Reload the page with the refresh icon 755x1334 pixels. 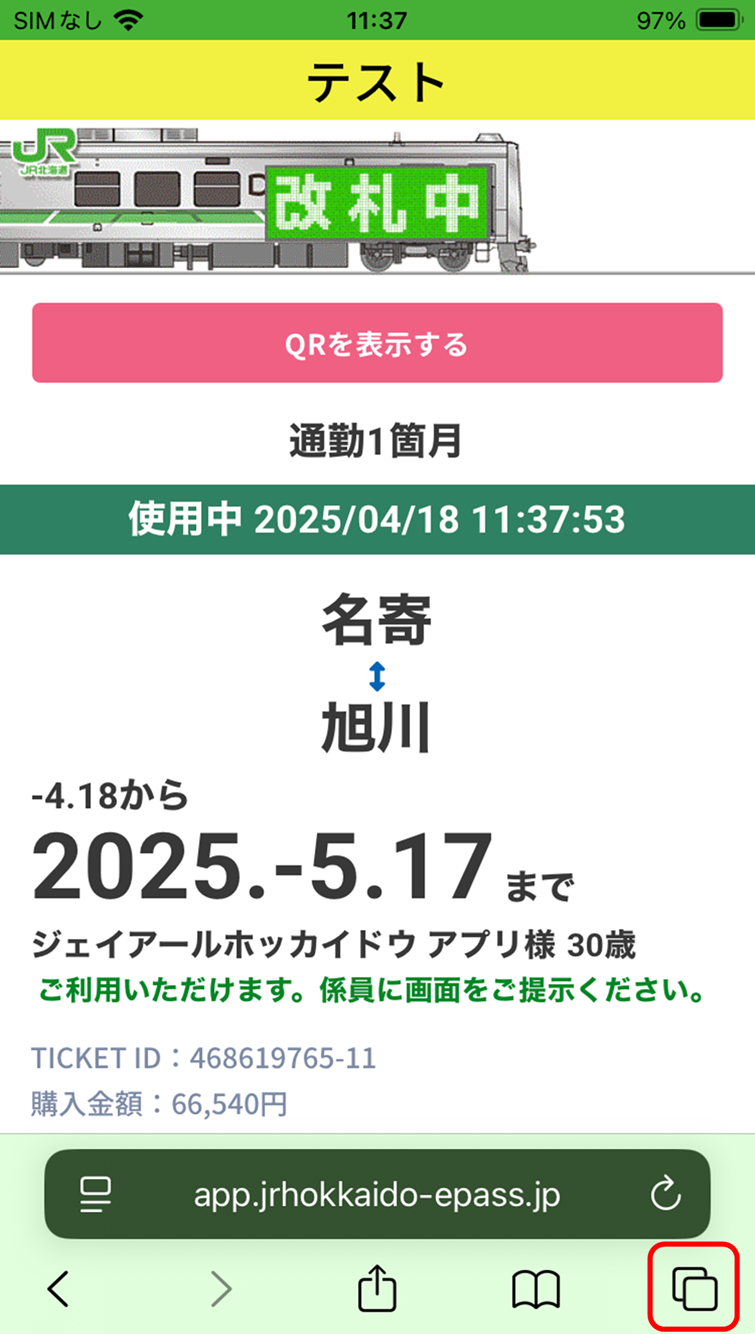pos(665,1194)
